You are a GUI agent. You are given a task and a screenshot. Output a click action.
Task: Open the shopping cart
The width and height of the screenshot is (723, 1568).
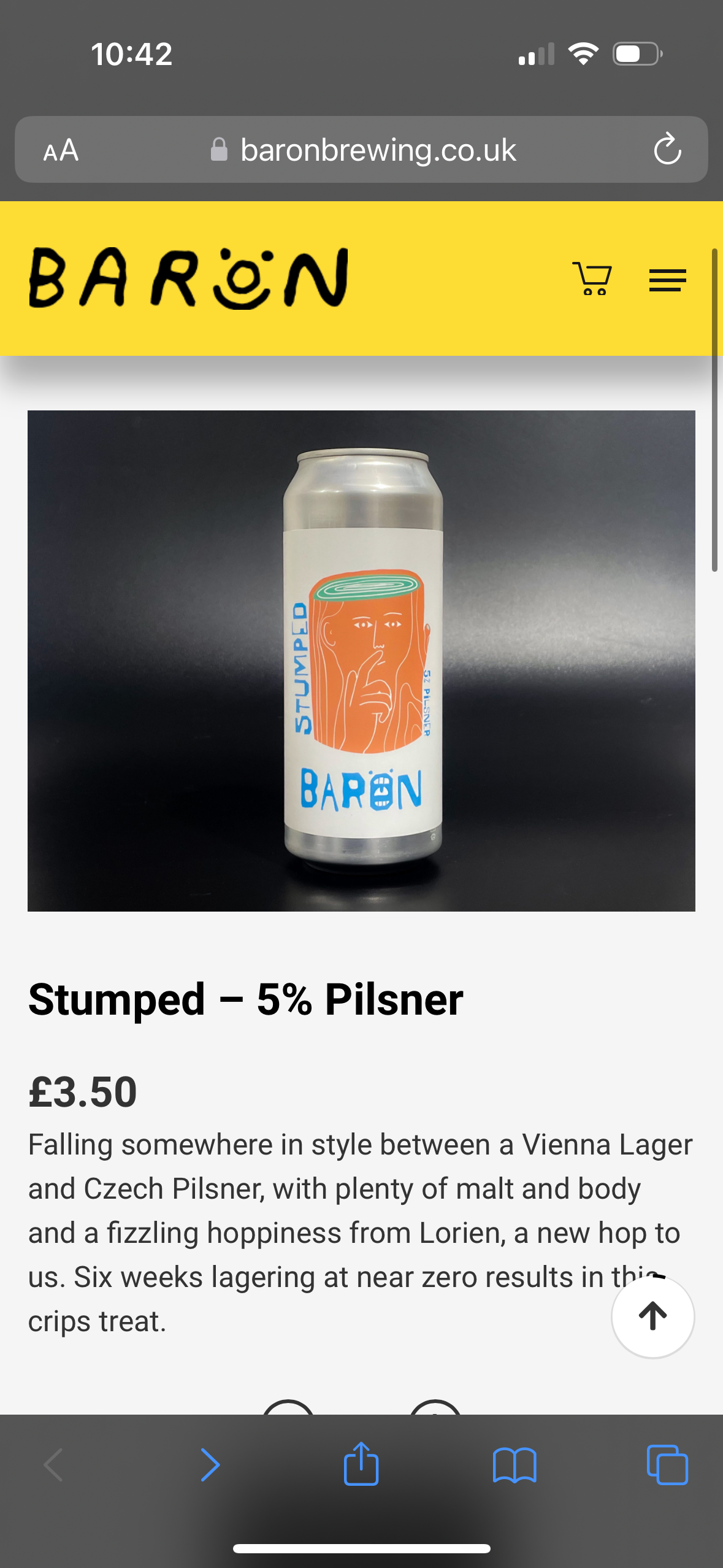point(592,279)
